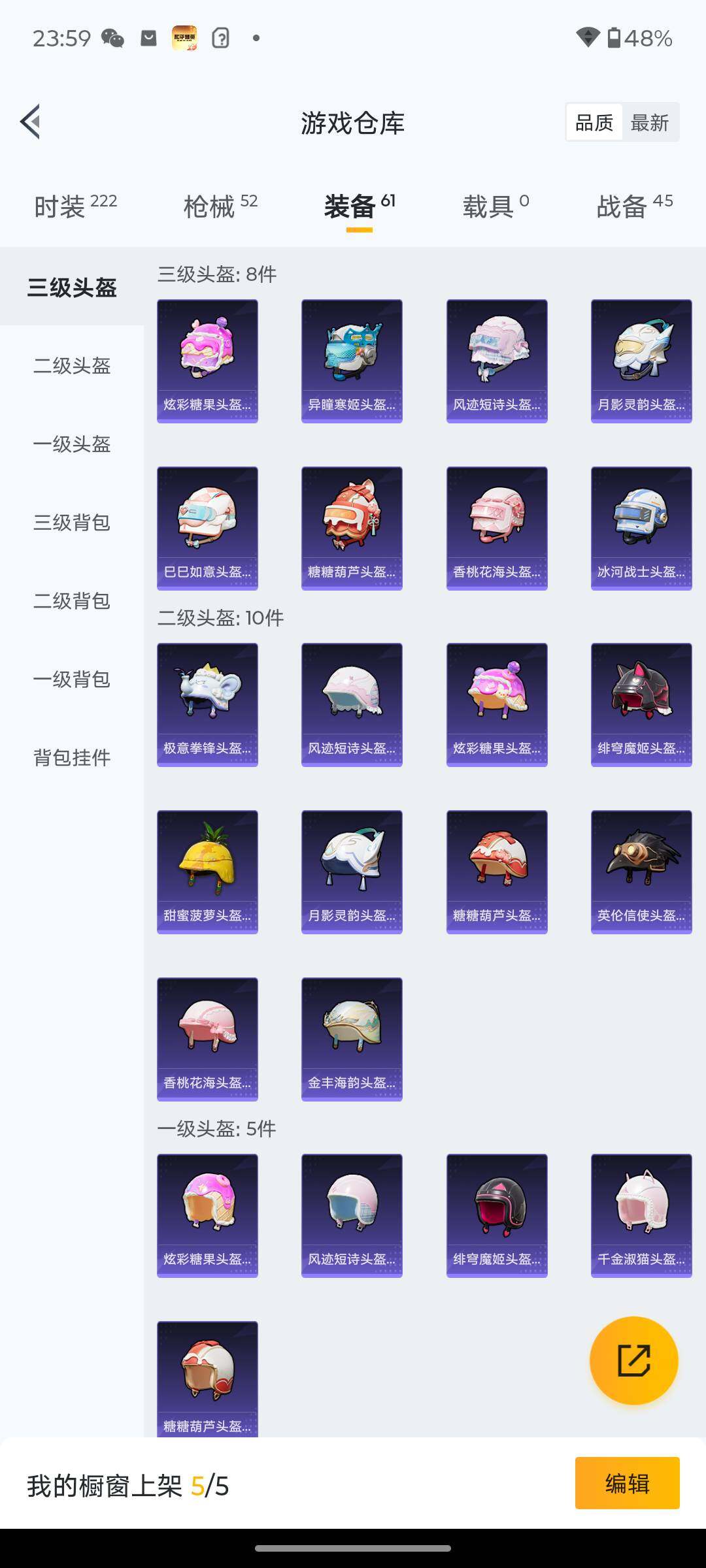706x1568 pixels.
Task: Go back from the 游戏仓库 page
Action: 31,122
